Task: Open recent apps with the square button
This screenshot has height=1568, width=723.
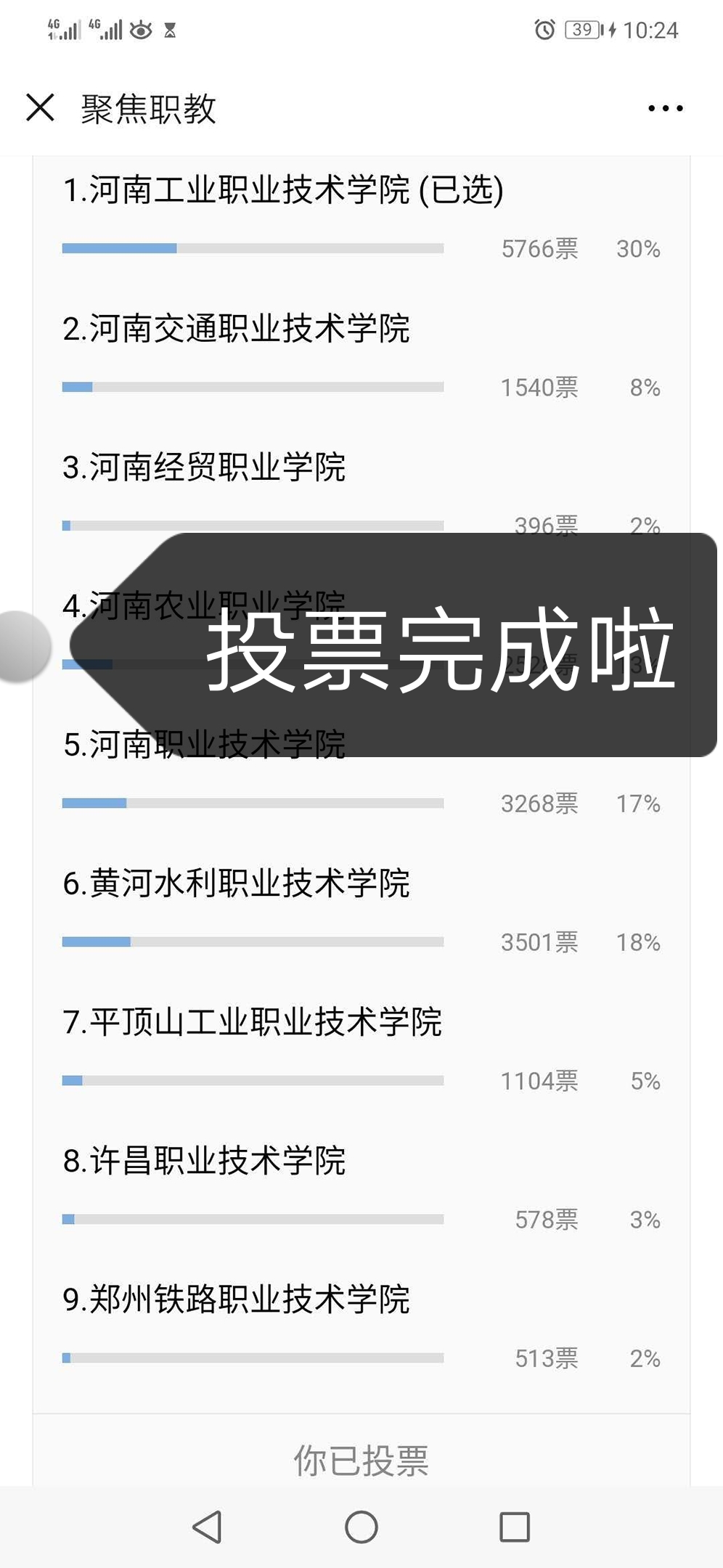Action: (514, 1527)
